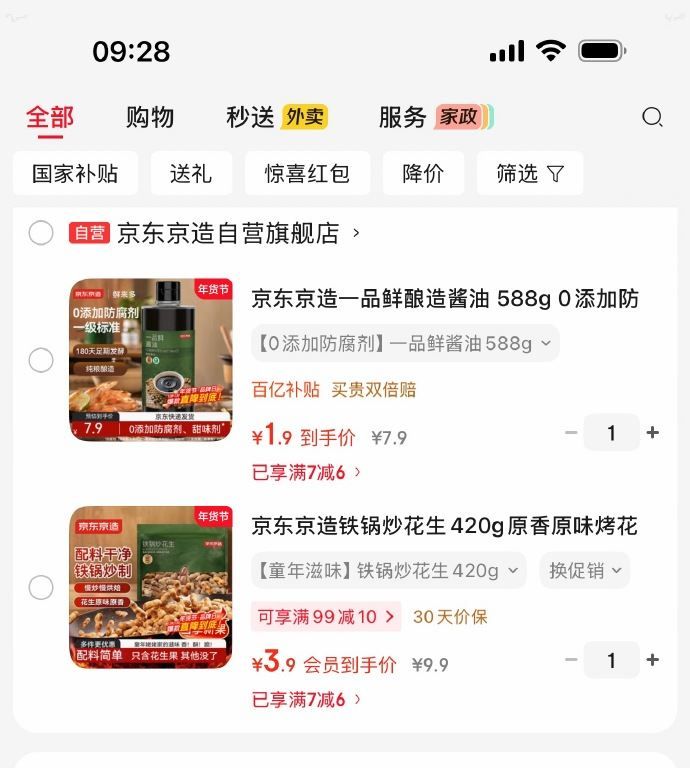Apply the 送礼 filter chip
The image size is (690, 768).
191,174
